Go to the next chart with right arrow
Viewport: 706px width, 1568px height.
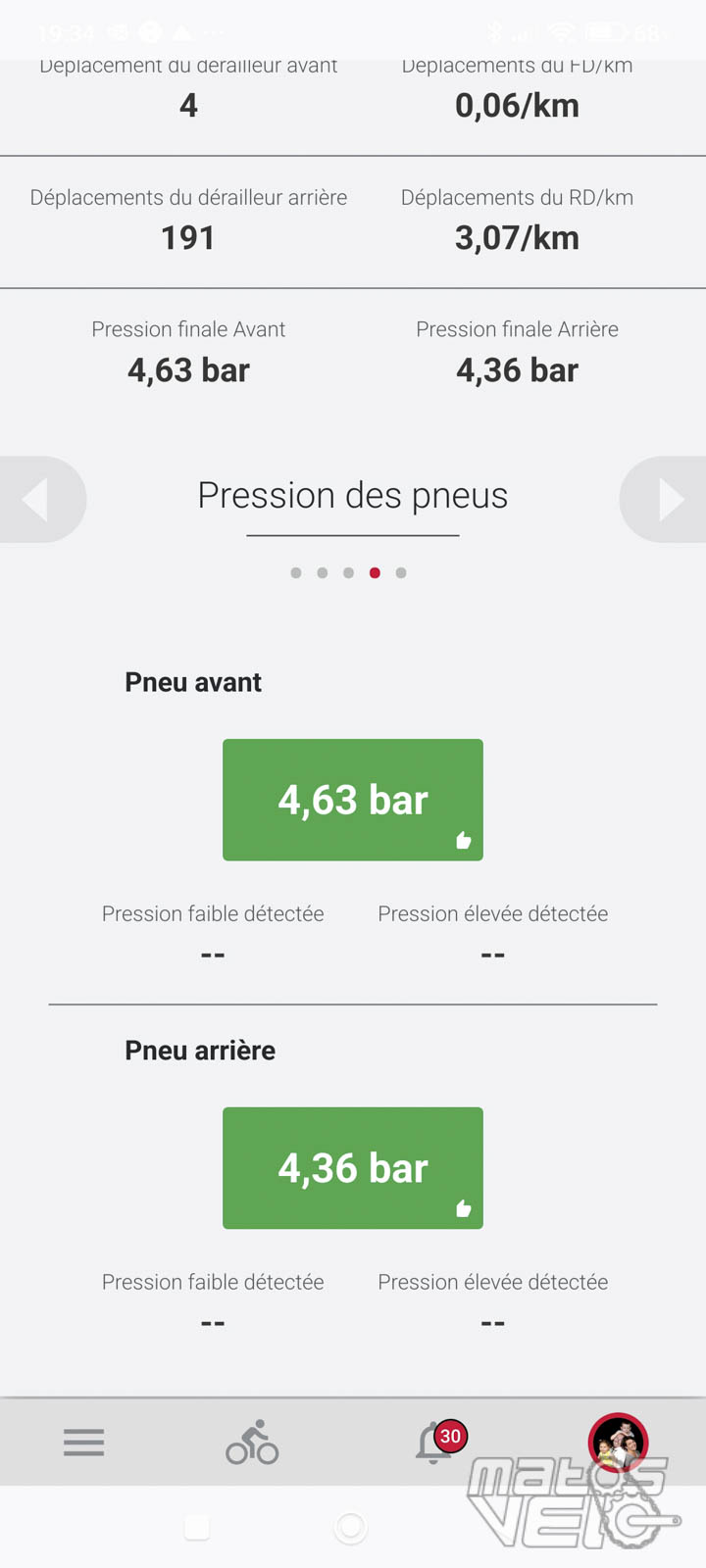pyautogui.click(x=669, y=499)
